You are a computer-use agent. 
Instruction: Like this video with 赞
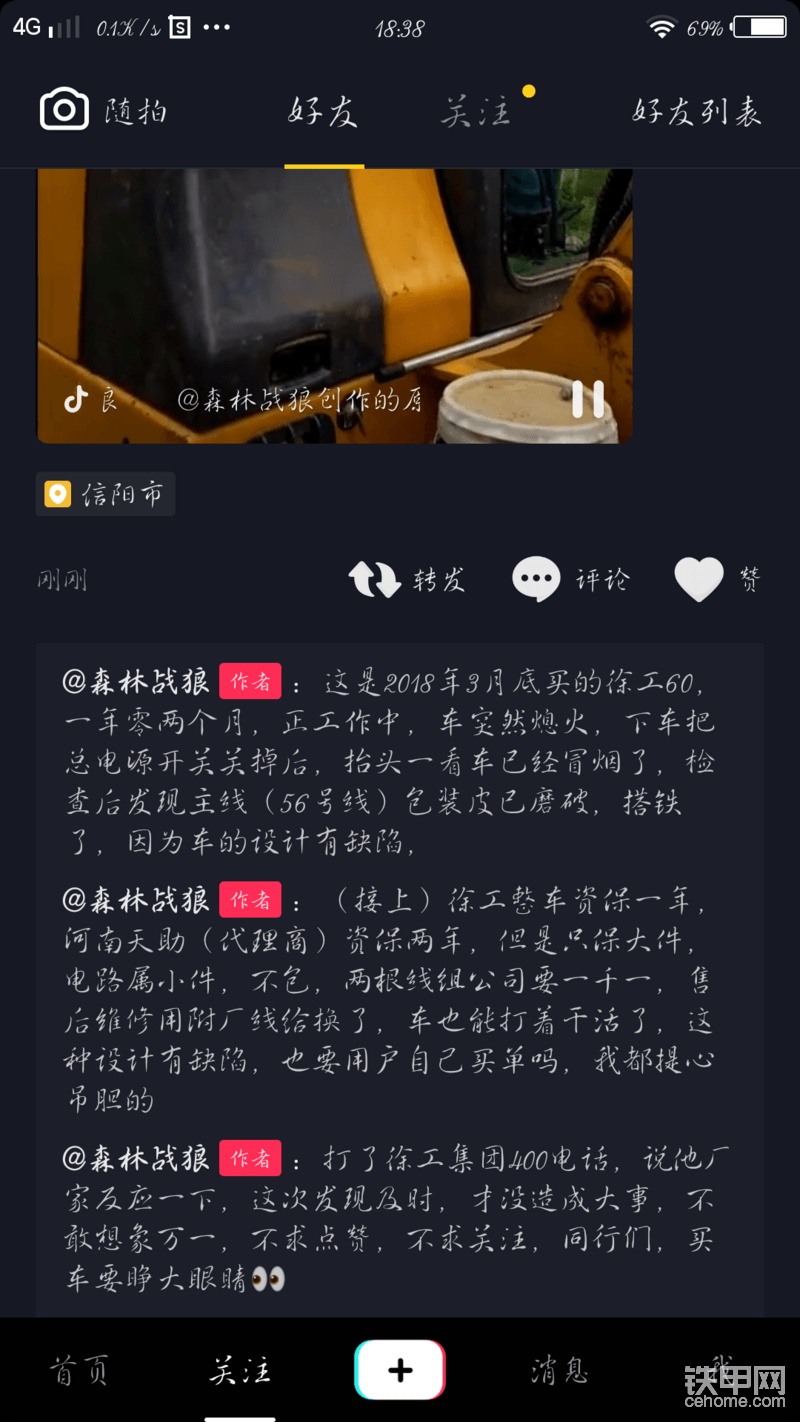pyautogui.click(x=717, y=579)
